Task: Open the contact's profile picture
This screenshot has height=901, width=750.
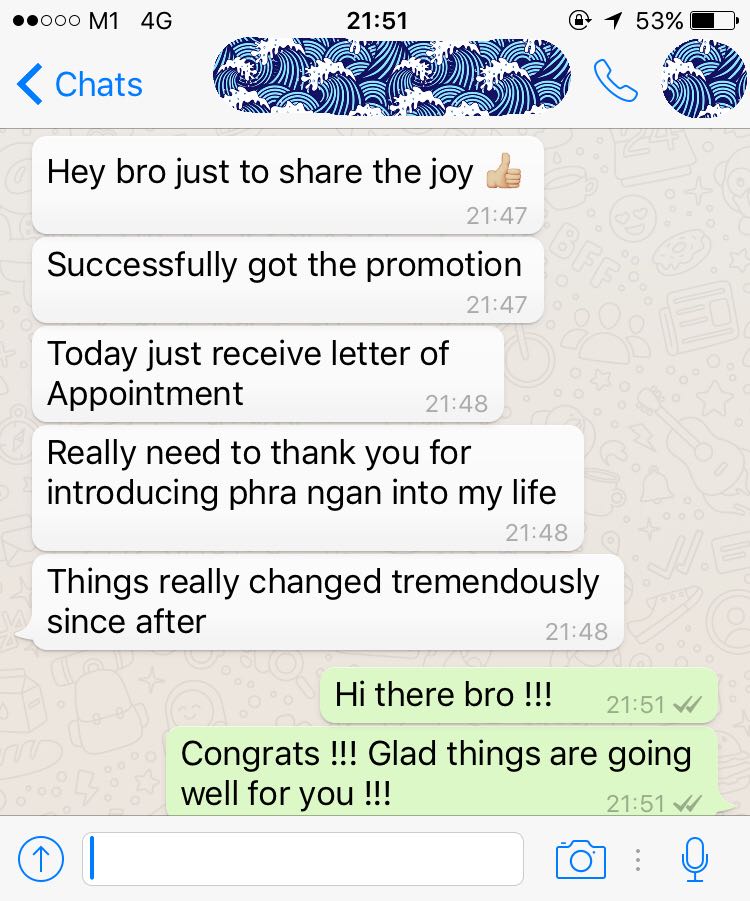Action: pos(704,80)
